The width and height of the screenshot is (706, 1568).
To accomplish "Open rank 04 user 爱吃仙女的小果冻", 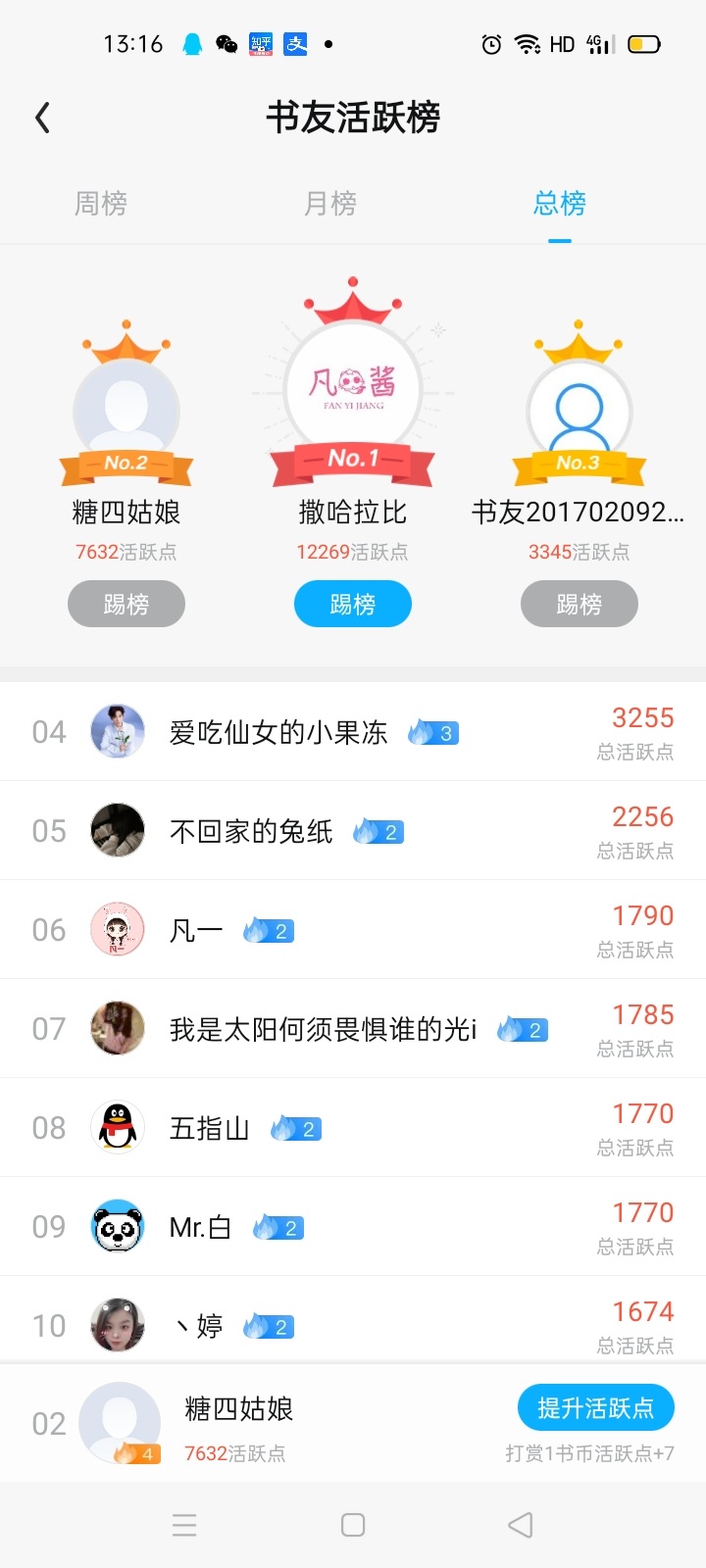I will pyautogui.click(x=353, y=732).
